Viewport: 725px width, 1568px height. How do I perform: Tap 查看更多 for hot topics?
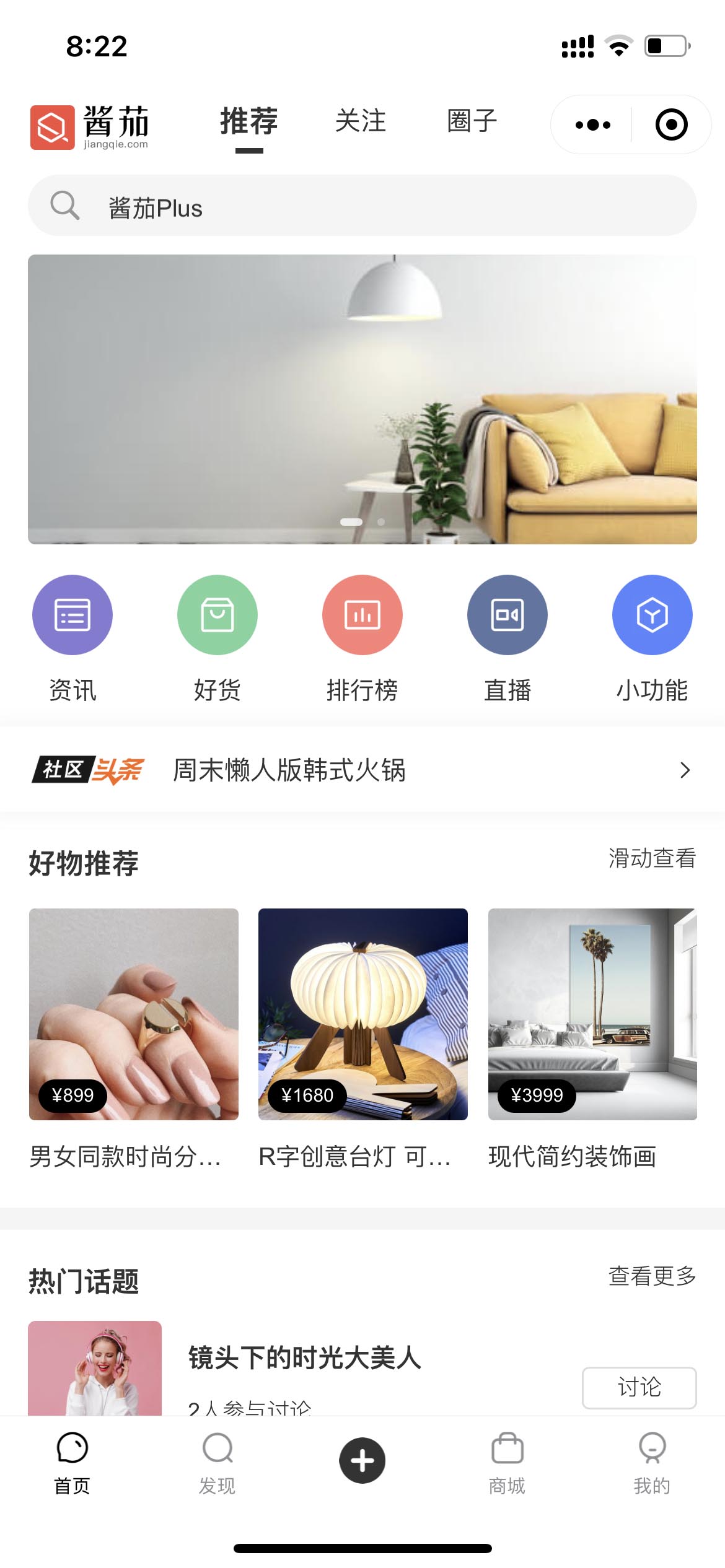[x=652, y=1276]
